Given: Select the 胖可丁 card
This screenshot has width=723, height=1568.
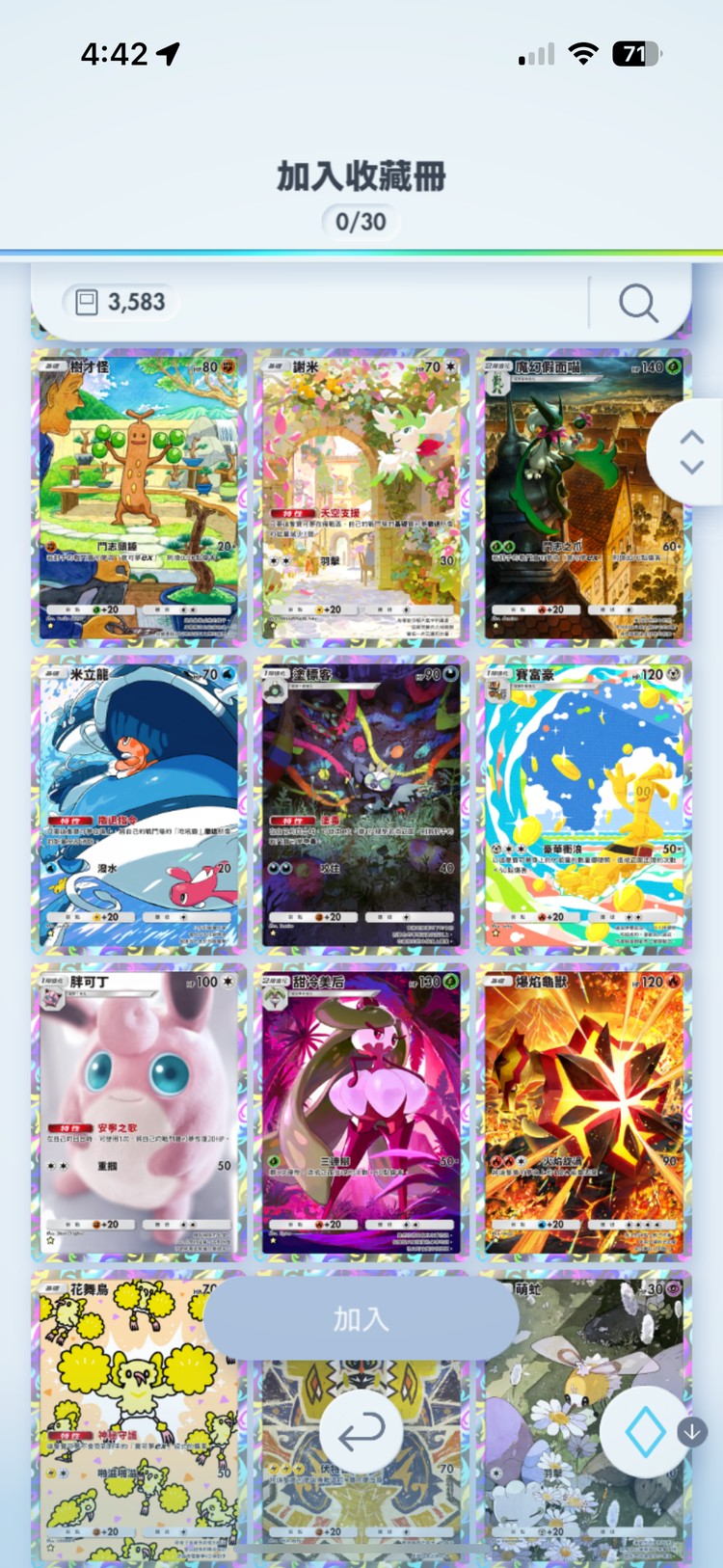Looking at the screenshot, I should [139, 1112].
